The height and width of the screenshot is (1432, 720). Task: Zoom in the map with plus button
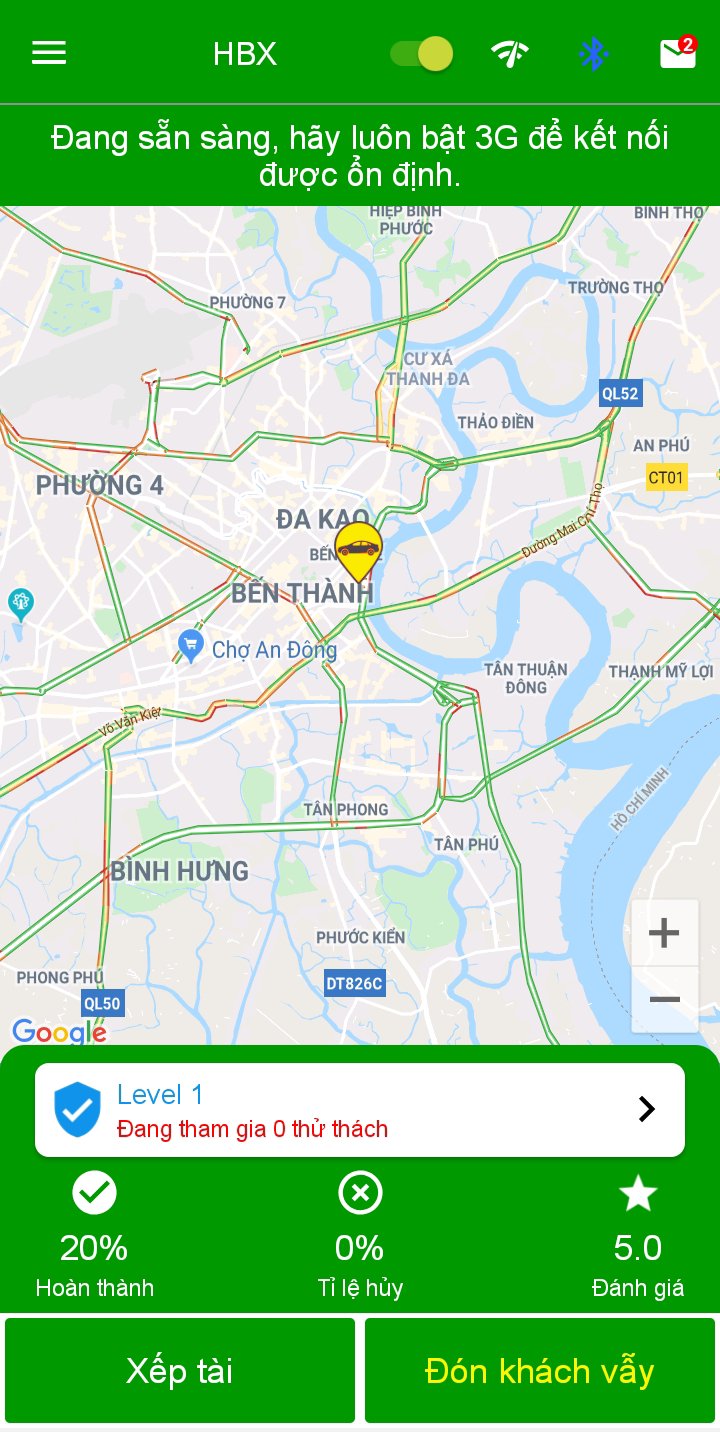664,934
